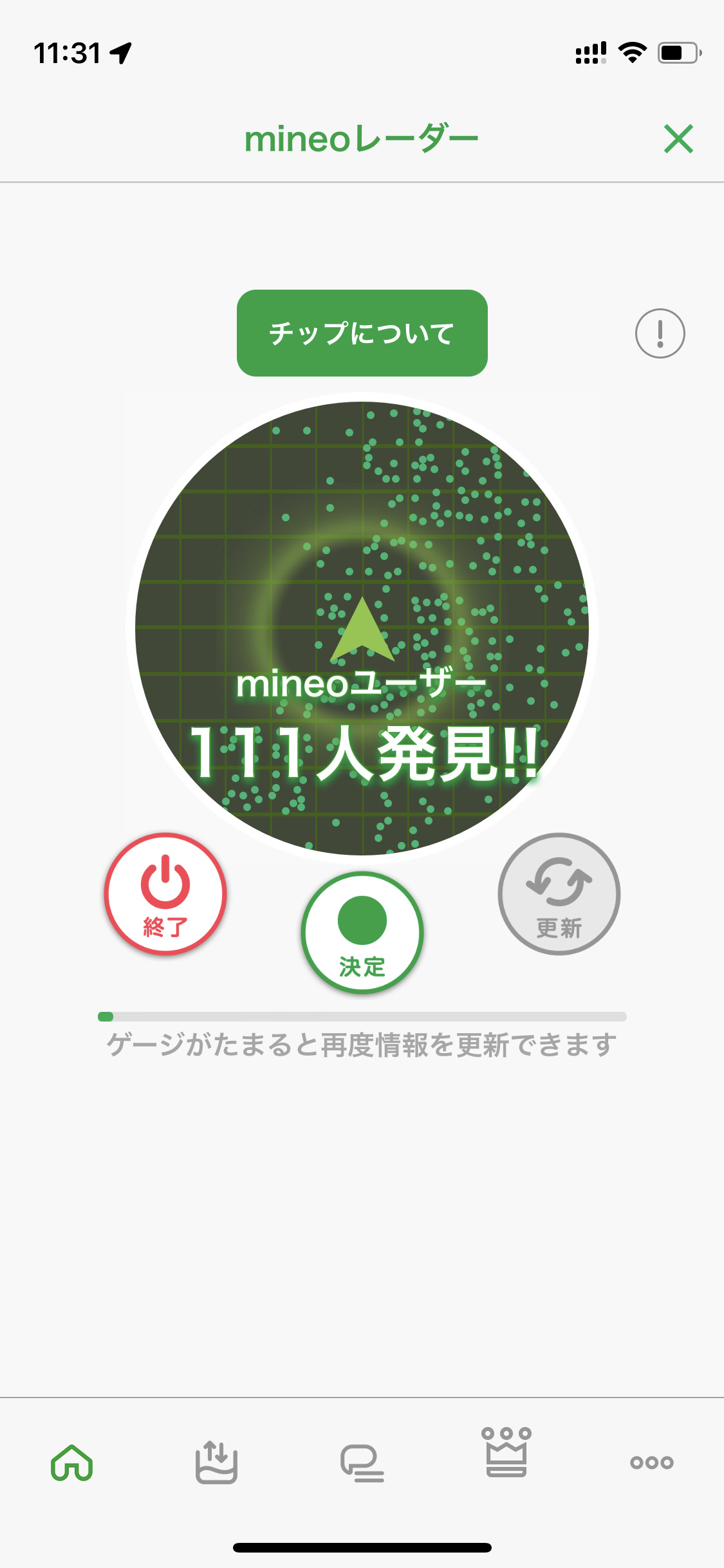Screen dimensions: 724x1568
Task: Open the data tank tab
Action: (x=217, y=1462)
